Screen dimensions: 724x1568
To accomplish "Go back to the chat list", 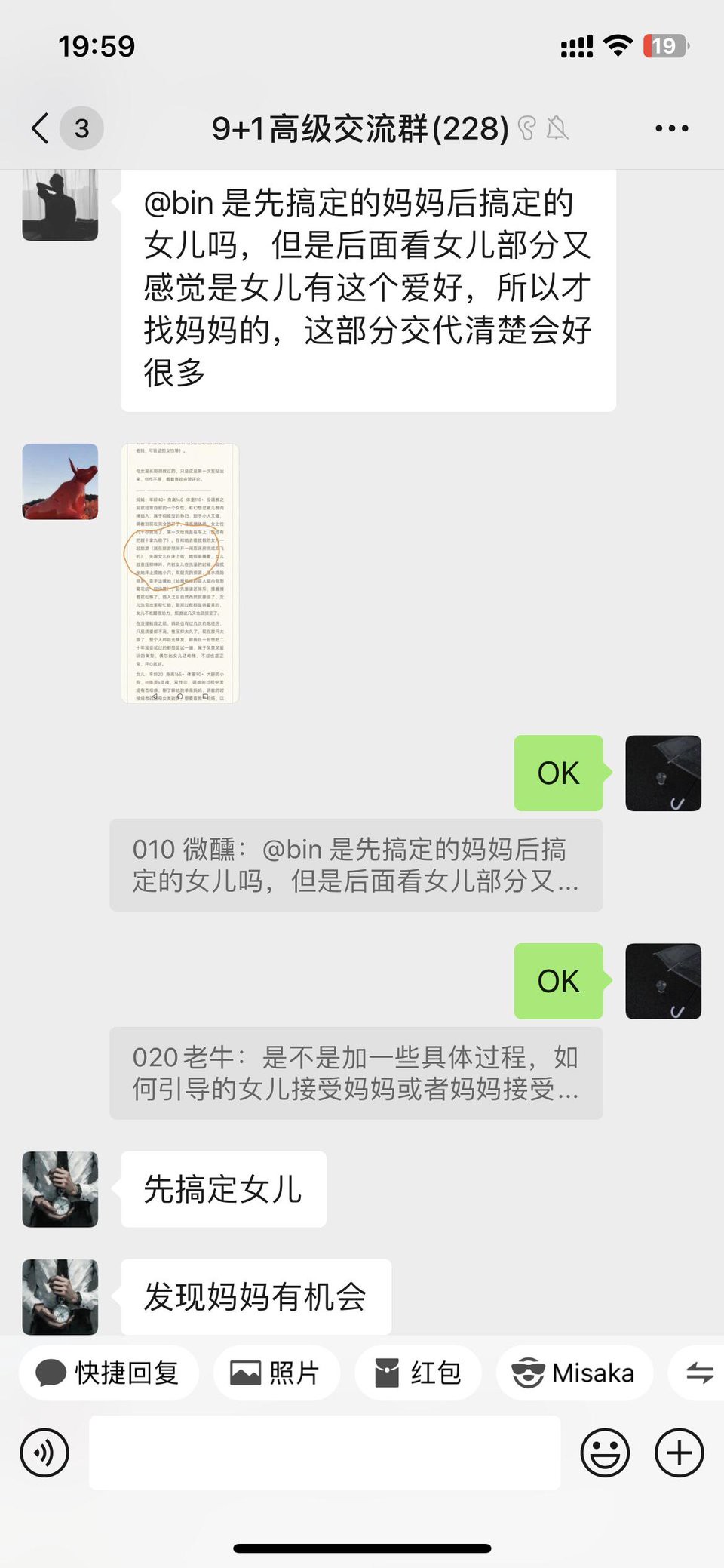I will [41, 128].
